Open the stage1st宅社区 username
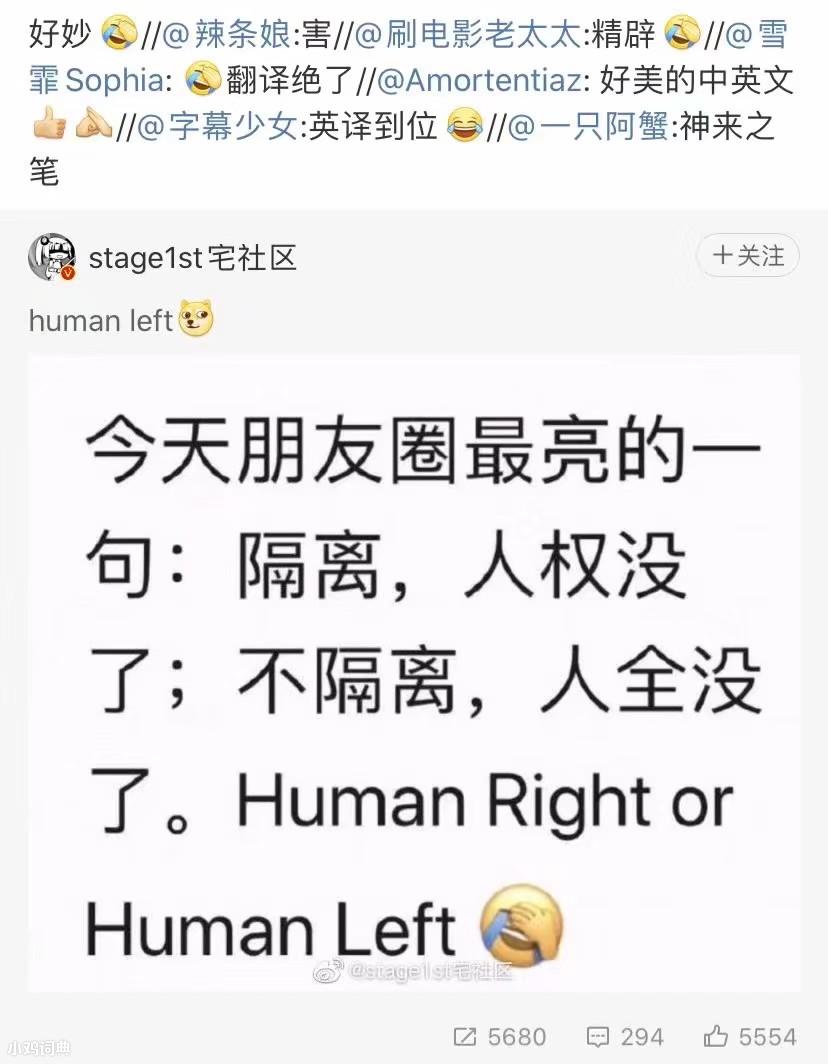 point(193,259)
